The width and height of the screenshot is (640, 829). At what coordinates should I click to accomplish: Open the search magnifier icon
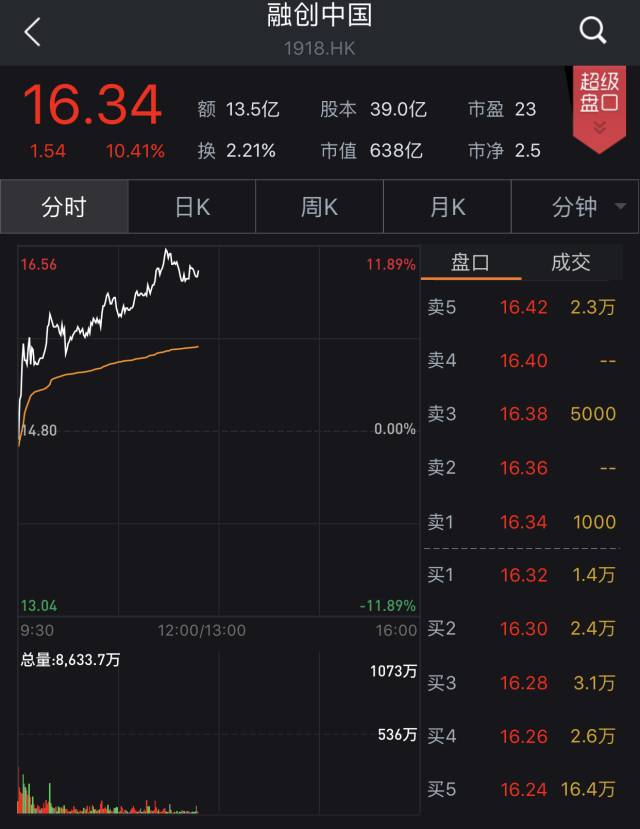tap(593, 31)
